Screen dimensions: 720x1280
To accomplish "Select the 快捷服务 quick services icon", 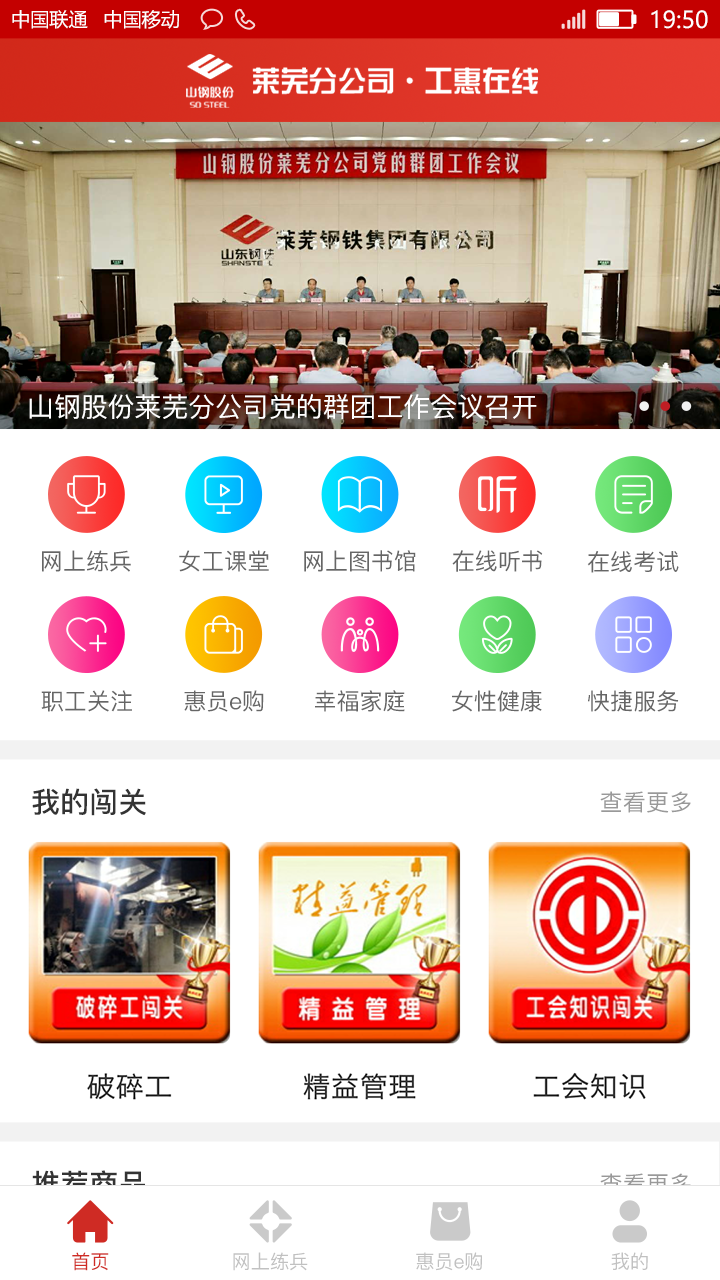I will (633, 634).
